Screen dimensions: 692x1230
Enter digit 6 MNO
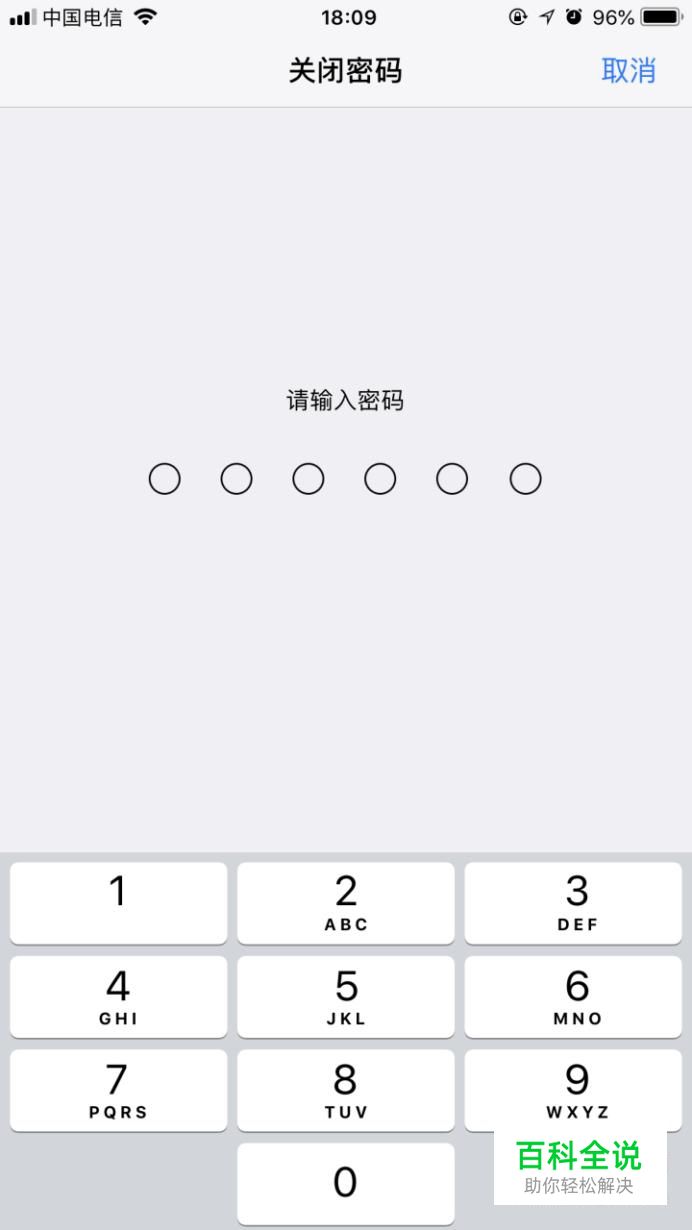point(573,997)
